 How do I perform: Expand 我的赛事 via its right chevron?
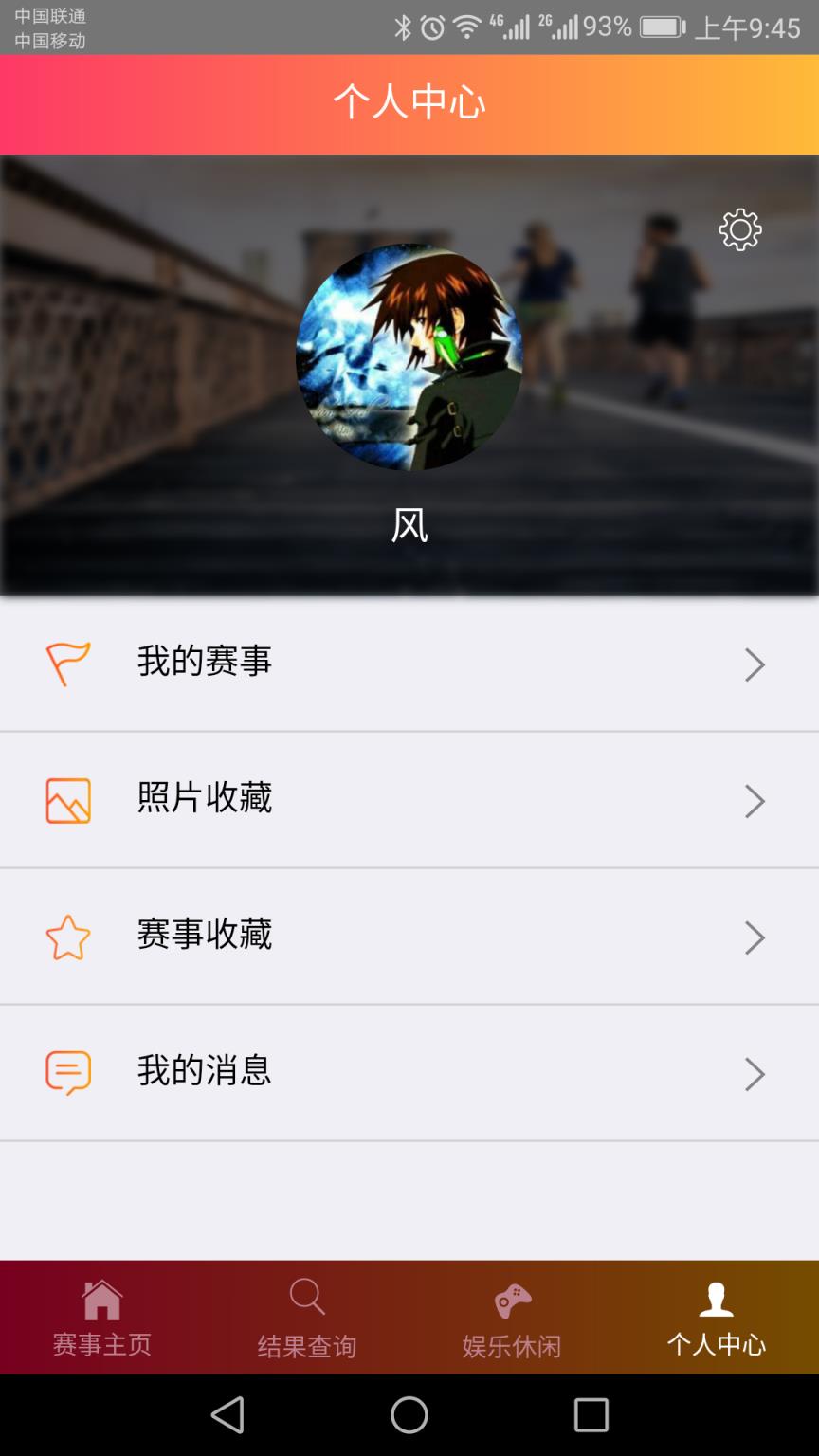pyautogui.click(x=755, y=664)
